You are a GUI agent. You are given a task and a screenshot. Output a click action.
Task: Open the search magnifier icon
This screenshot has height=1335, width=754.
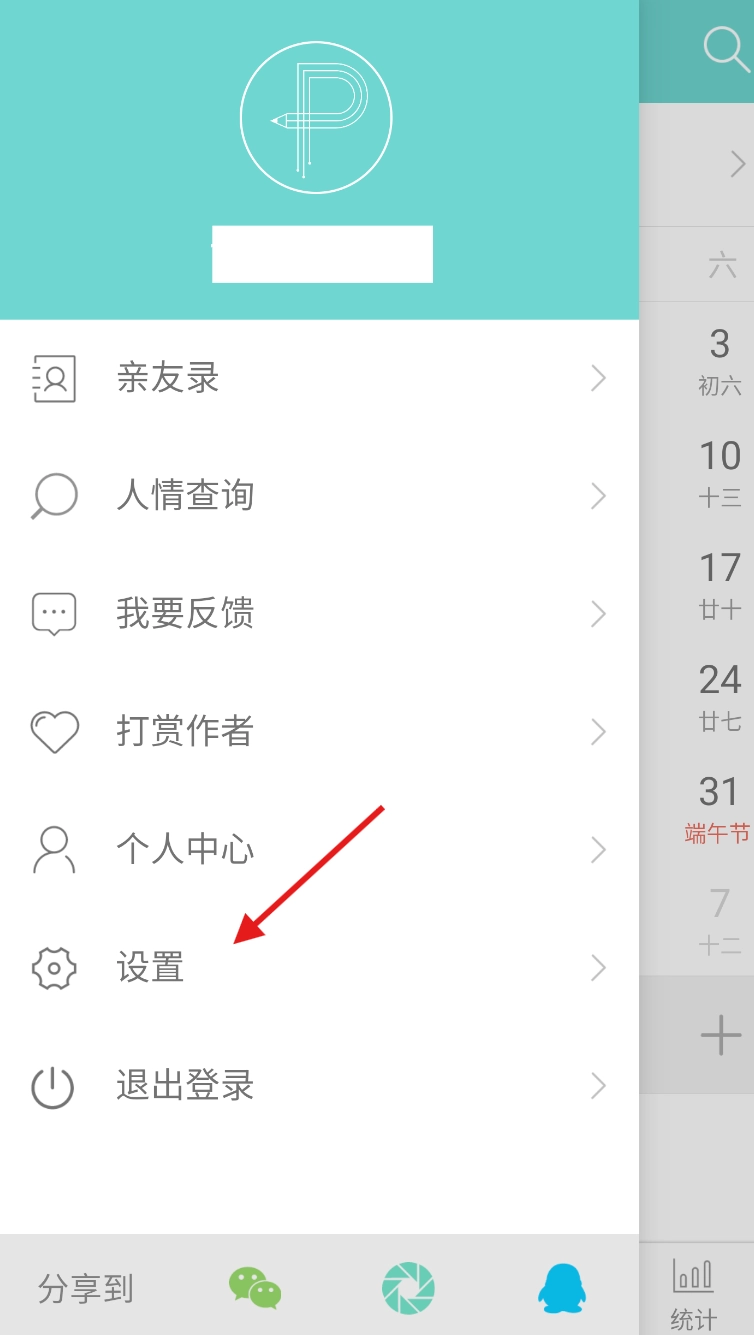(724, 48)
